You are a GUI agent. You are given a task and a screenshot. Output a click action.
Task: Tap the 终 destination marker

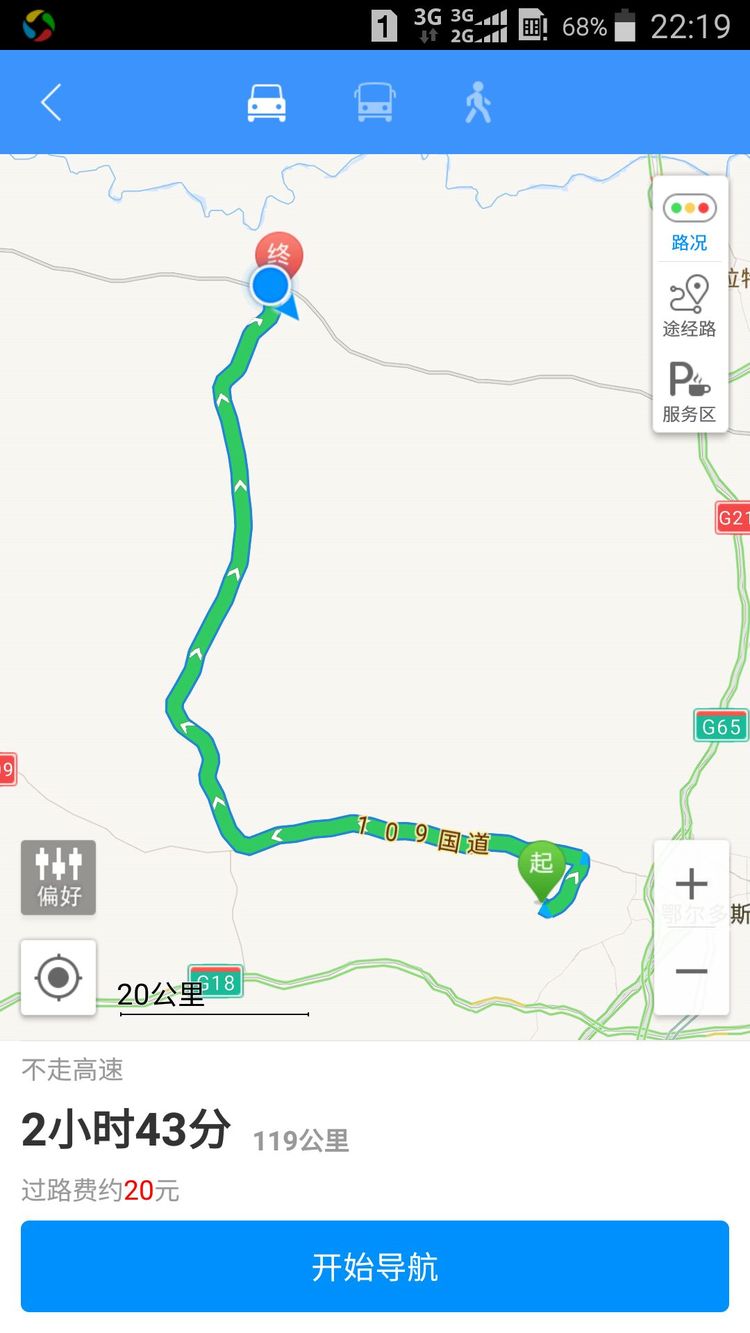click(x=280, y=254)
